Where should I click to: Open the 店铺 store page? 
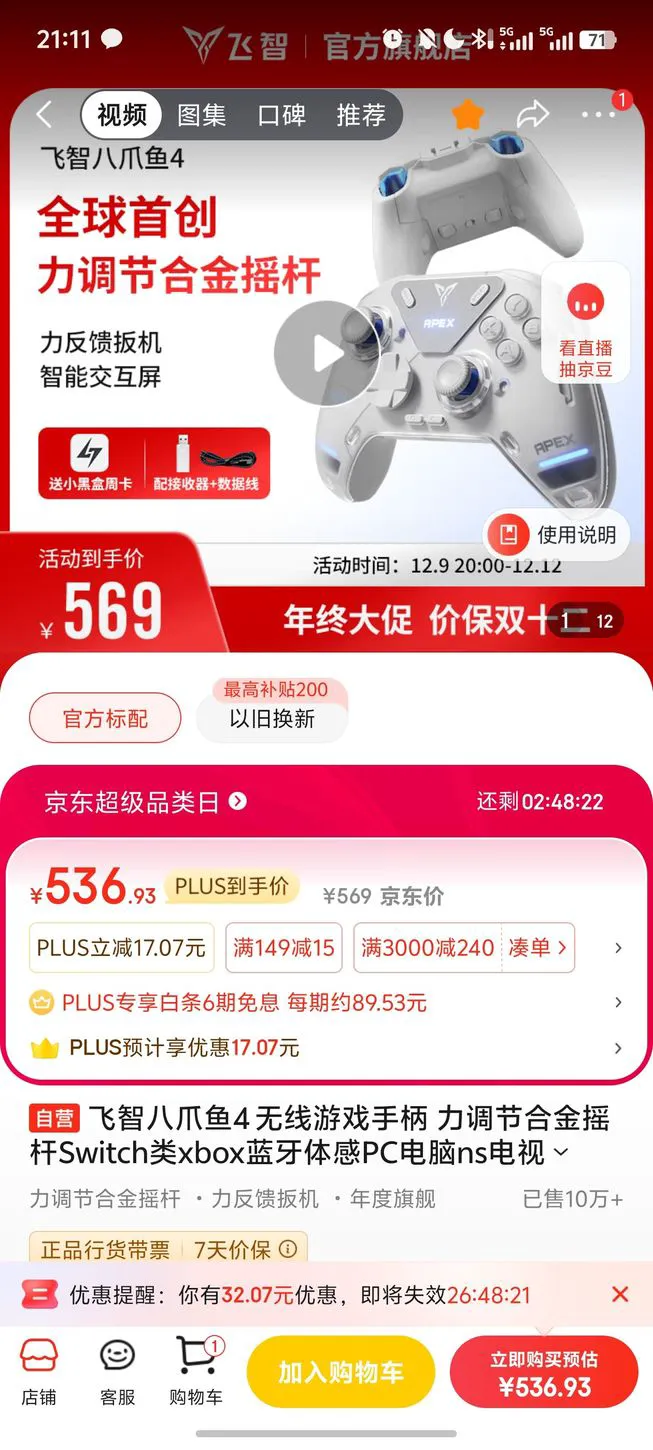point(39,1372)
